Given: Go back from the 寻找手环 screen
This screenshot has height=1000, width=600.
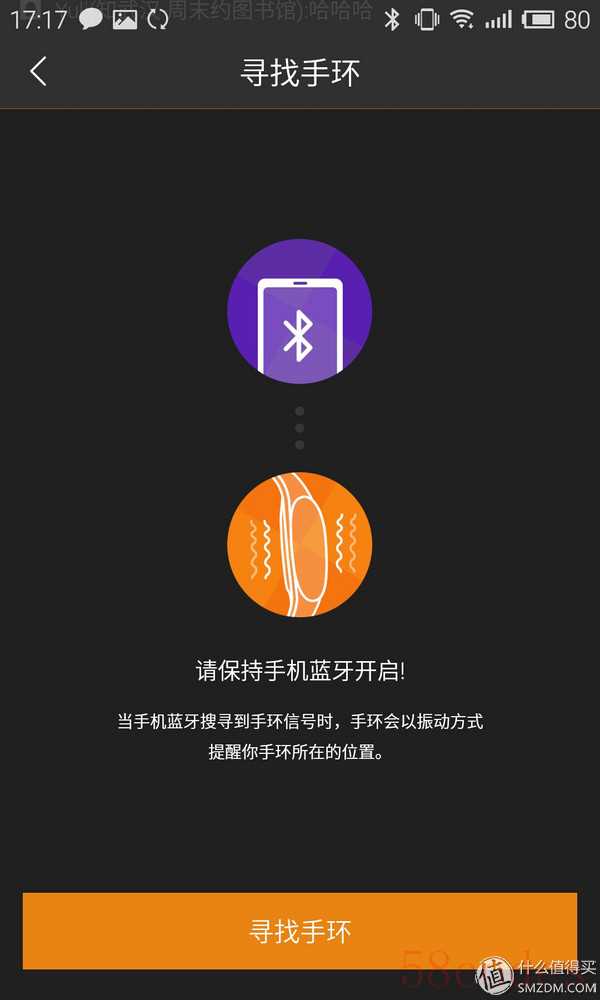Looking at the screenshot, I should (x=39, y=71).
